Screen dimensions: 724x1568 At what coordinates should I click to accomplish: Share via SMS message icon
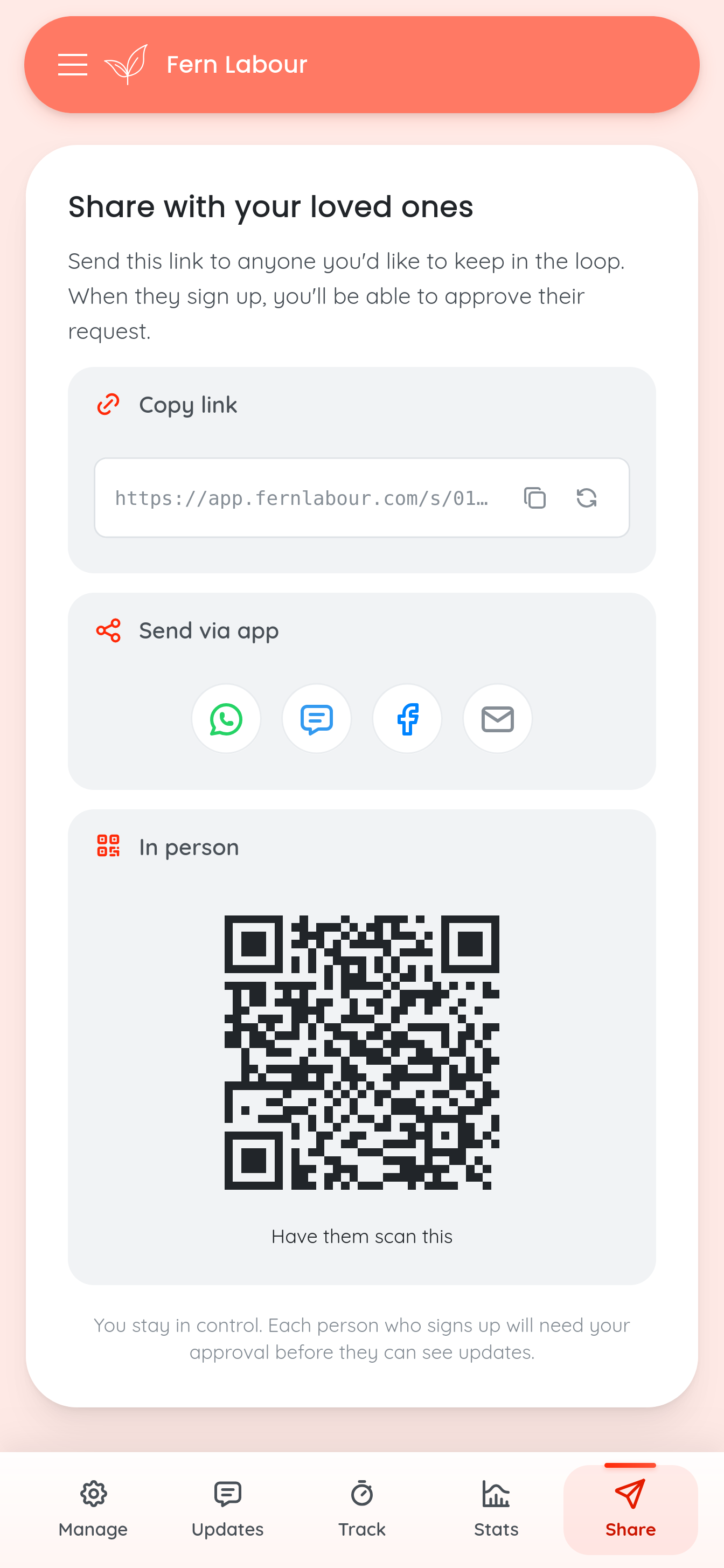(316, 718)
